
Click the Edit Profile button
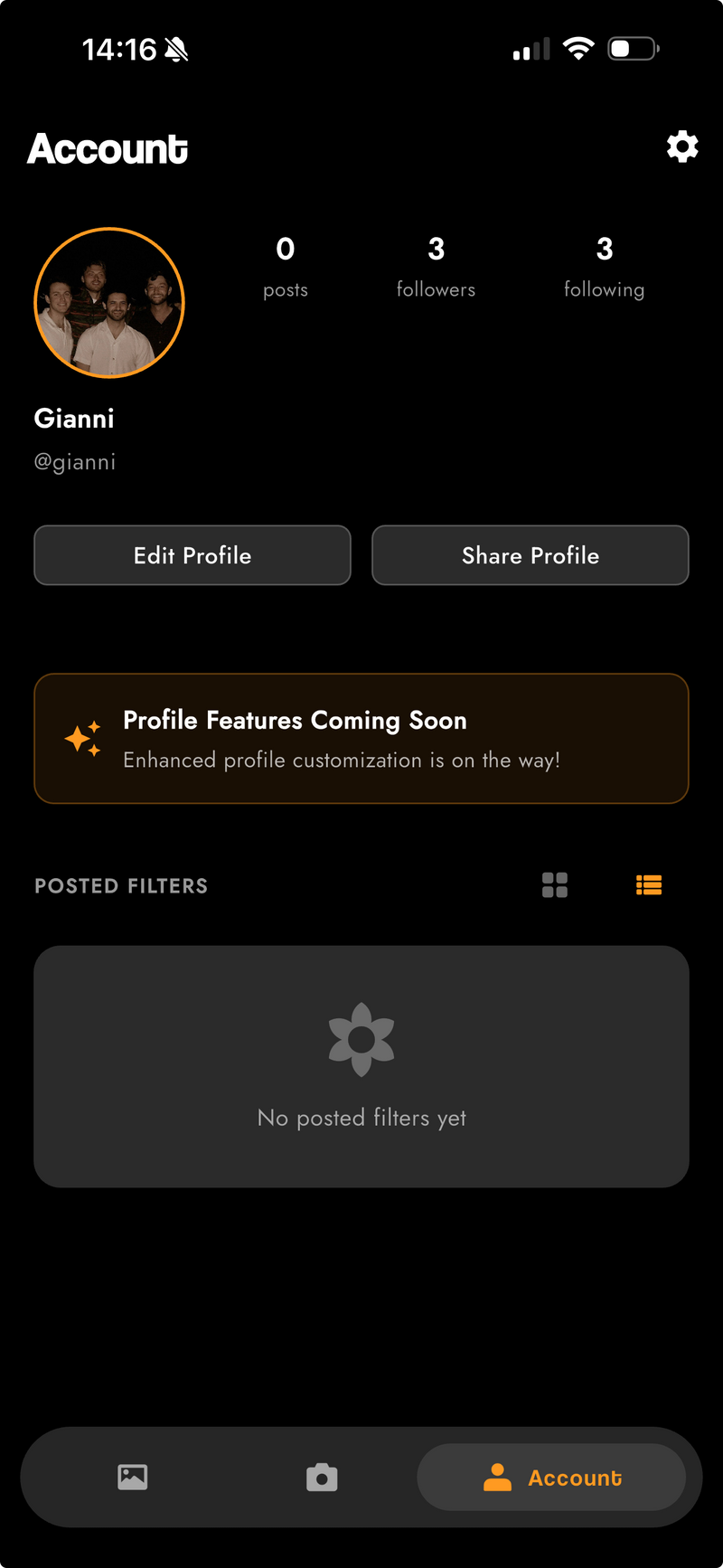192,555
